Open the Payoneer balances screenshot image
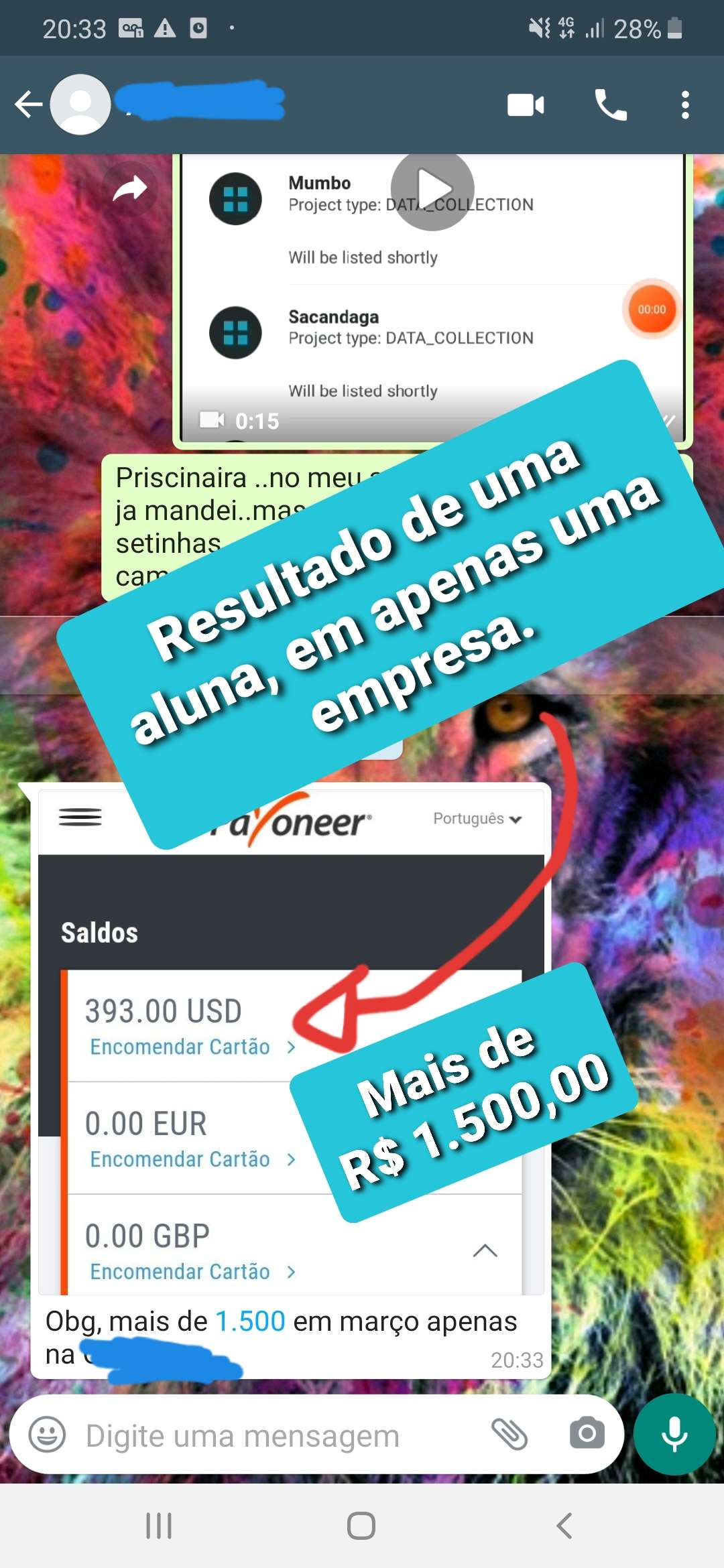The width and height of the screenshot is (724, 1568). tap(291, 1041)
